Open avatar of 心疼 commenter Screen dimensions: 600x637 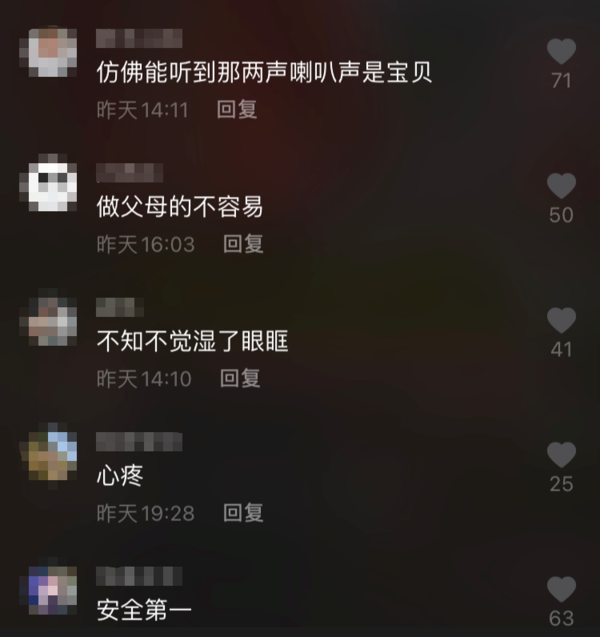coord(50,454)
